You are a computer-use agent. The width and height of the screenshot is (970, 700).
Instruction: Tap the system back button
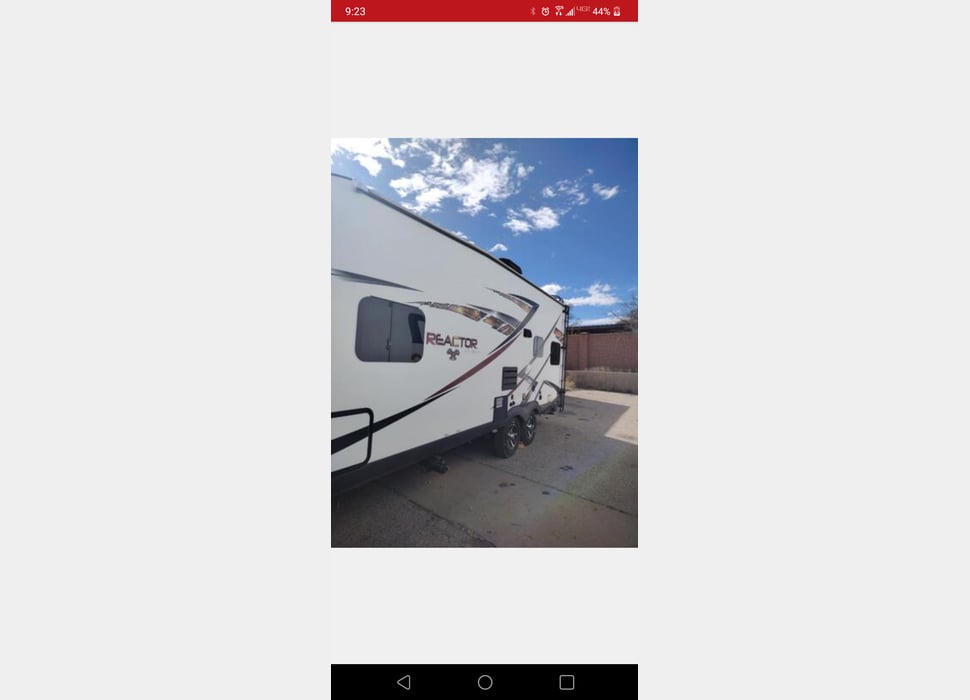(x=403, y=682)
